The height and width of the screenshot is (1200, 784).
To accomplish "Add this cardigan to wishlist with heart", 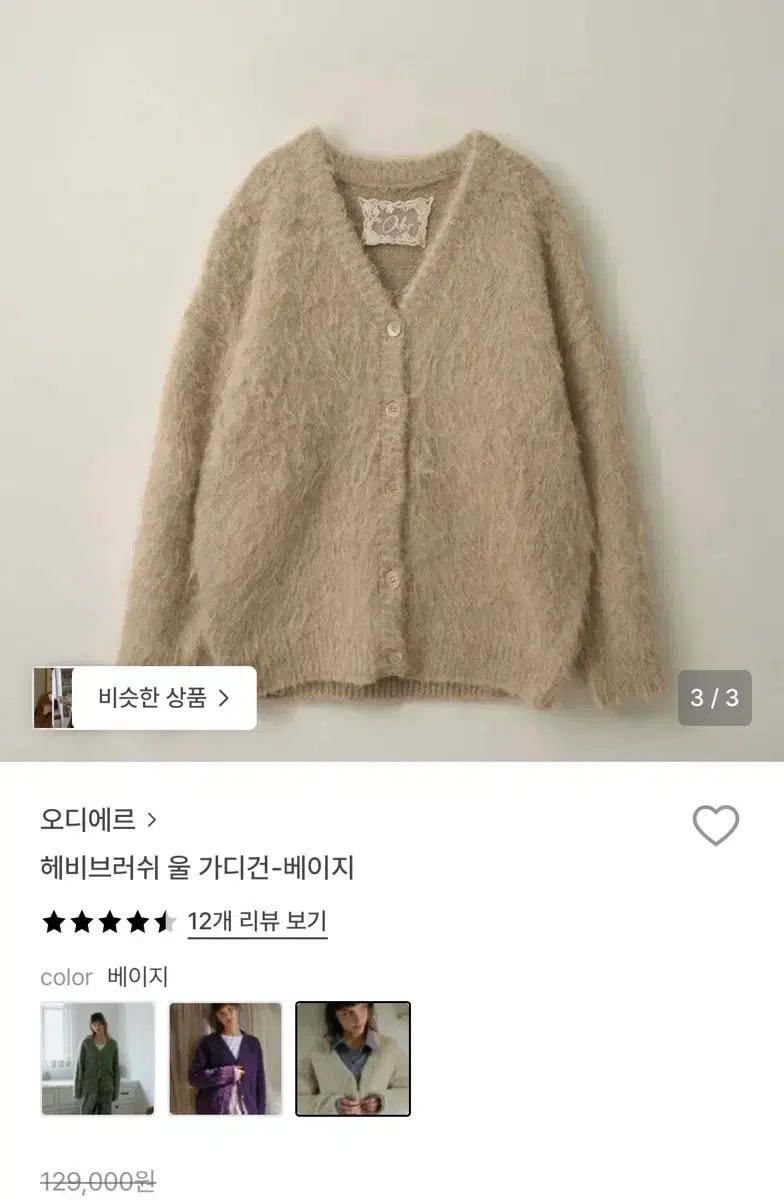I will [715, 825].
